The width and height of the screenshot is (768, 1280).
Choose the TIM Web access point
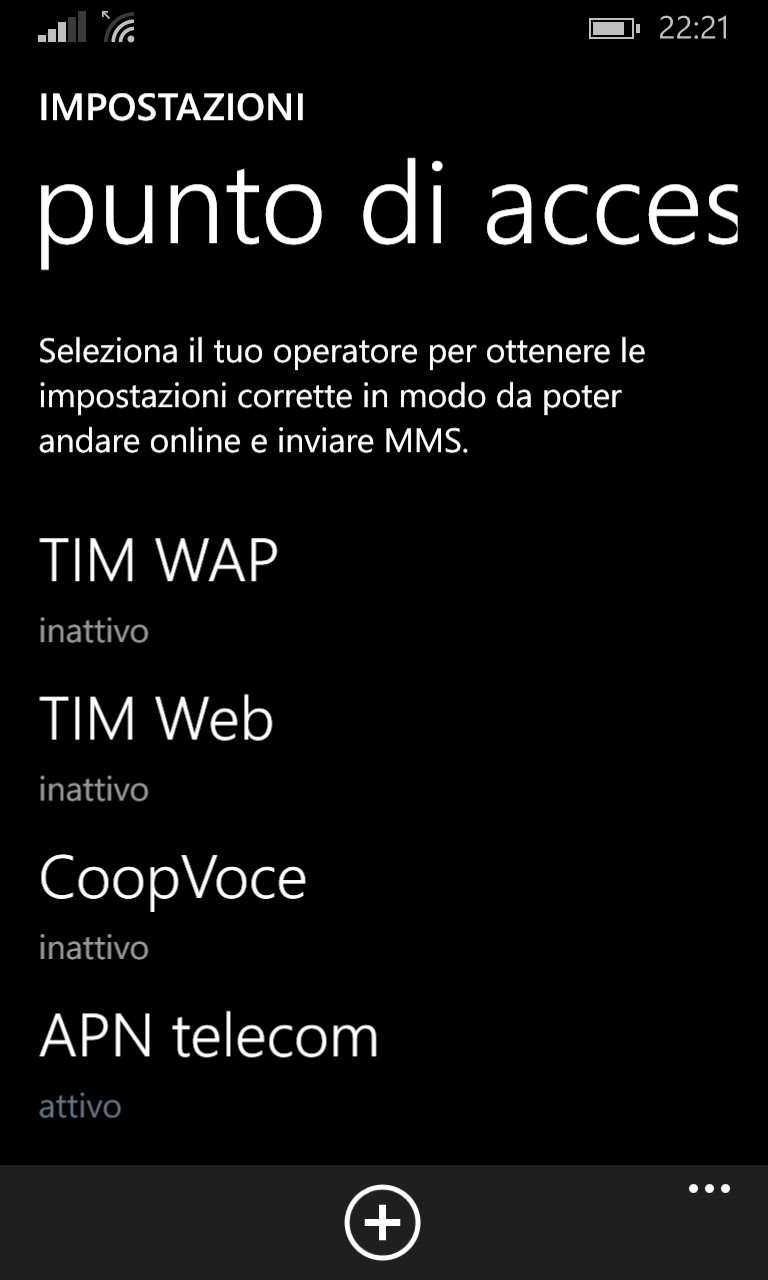click(156, 719)
